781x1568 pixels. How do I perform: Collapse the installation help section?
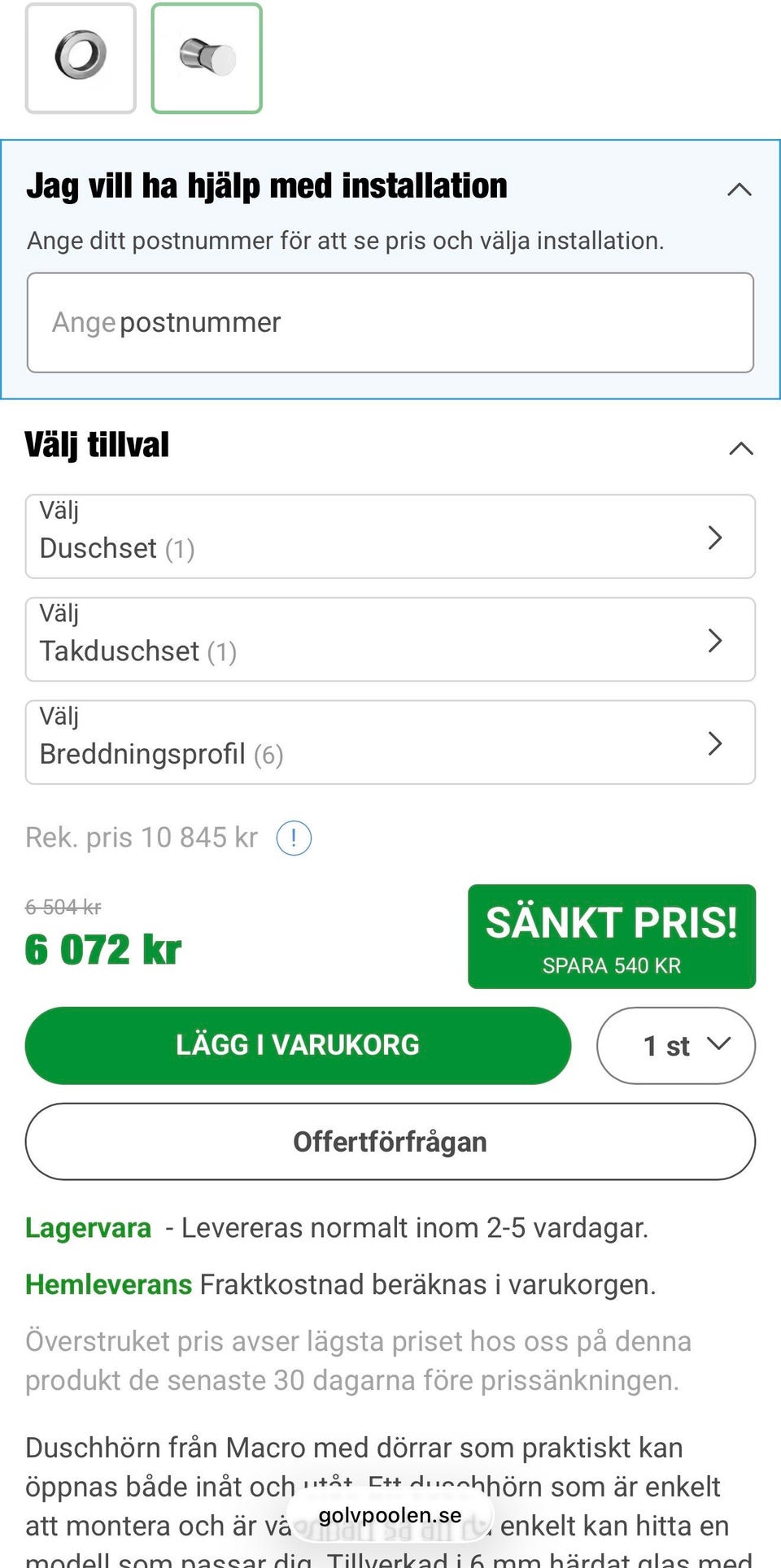pyautogui.click(x=739, y=189)
